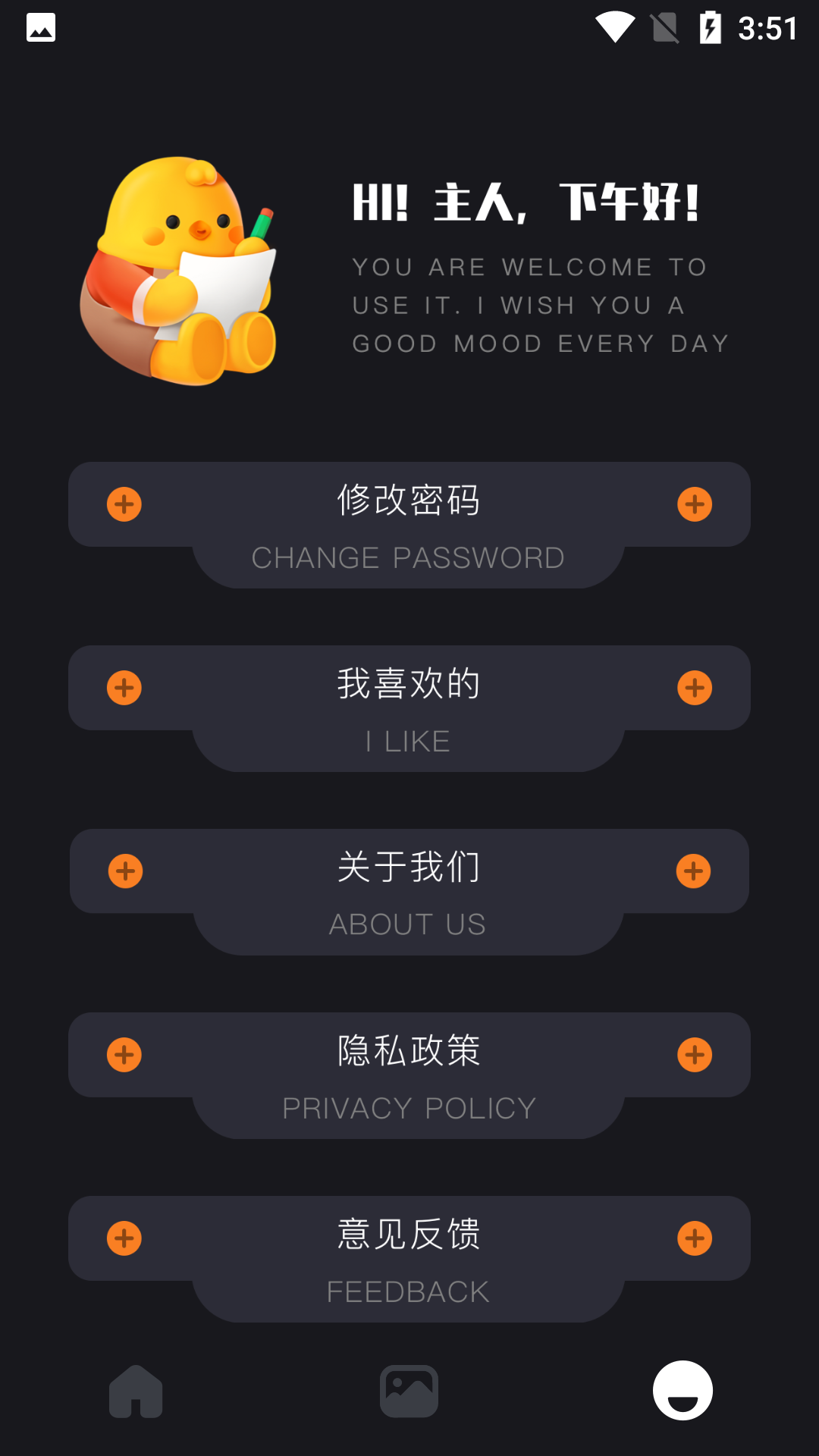Image resolution: width=819 pixels, height=1456 pixels.
Task: Go to the home tab
Action: point(136,1391)
